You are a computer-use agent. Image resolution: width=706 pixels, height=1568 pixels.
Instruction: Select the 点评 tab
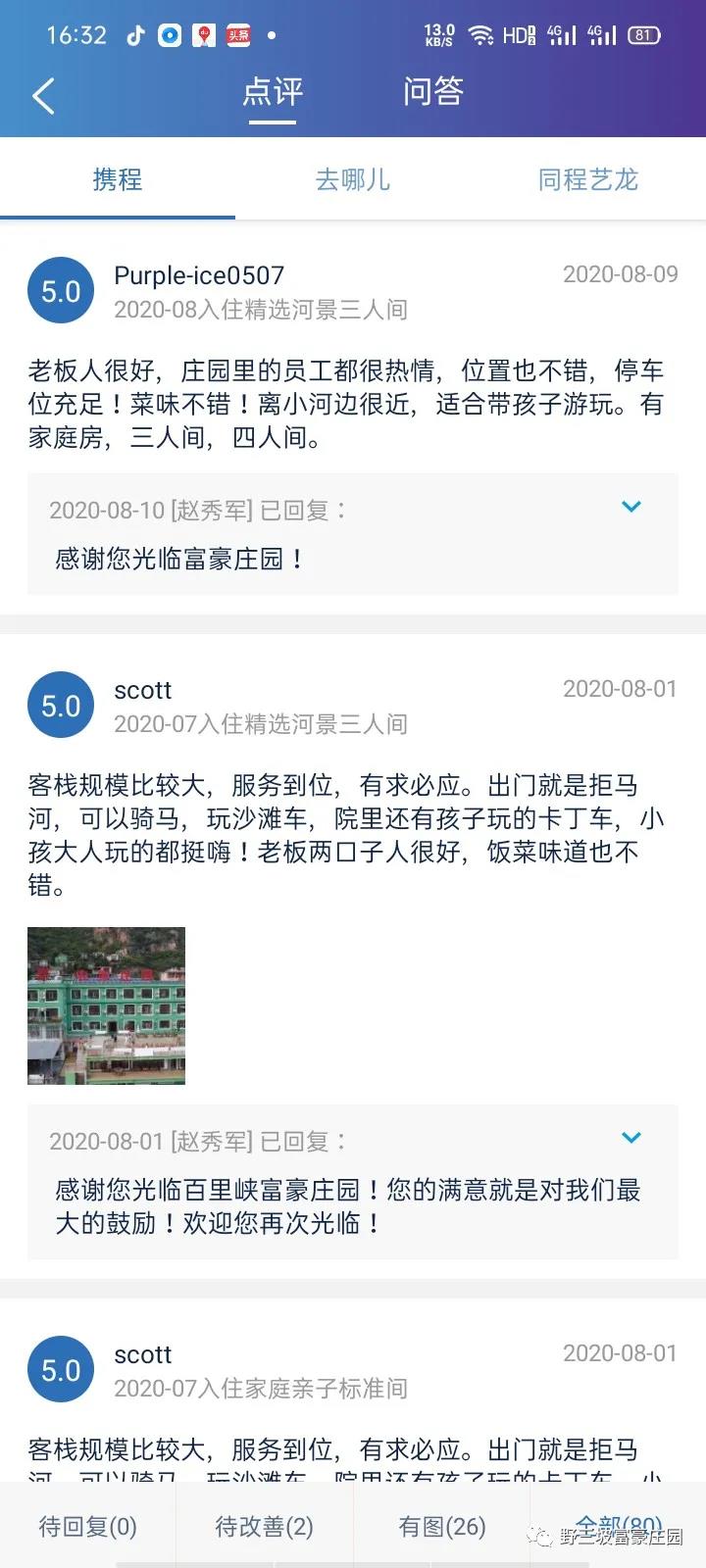point(273,92)
